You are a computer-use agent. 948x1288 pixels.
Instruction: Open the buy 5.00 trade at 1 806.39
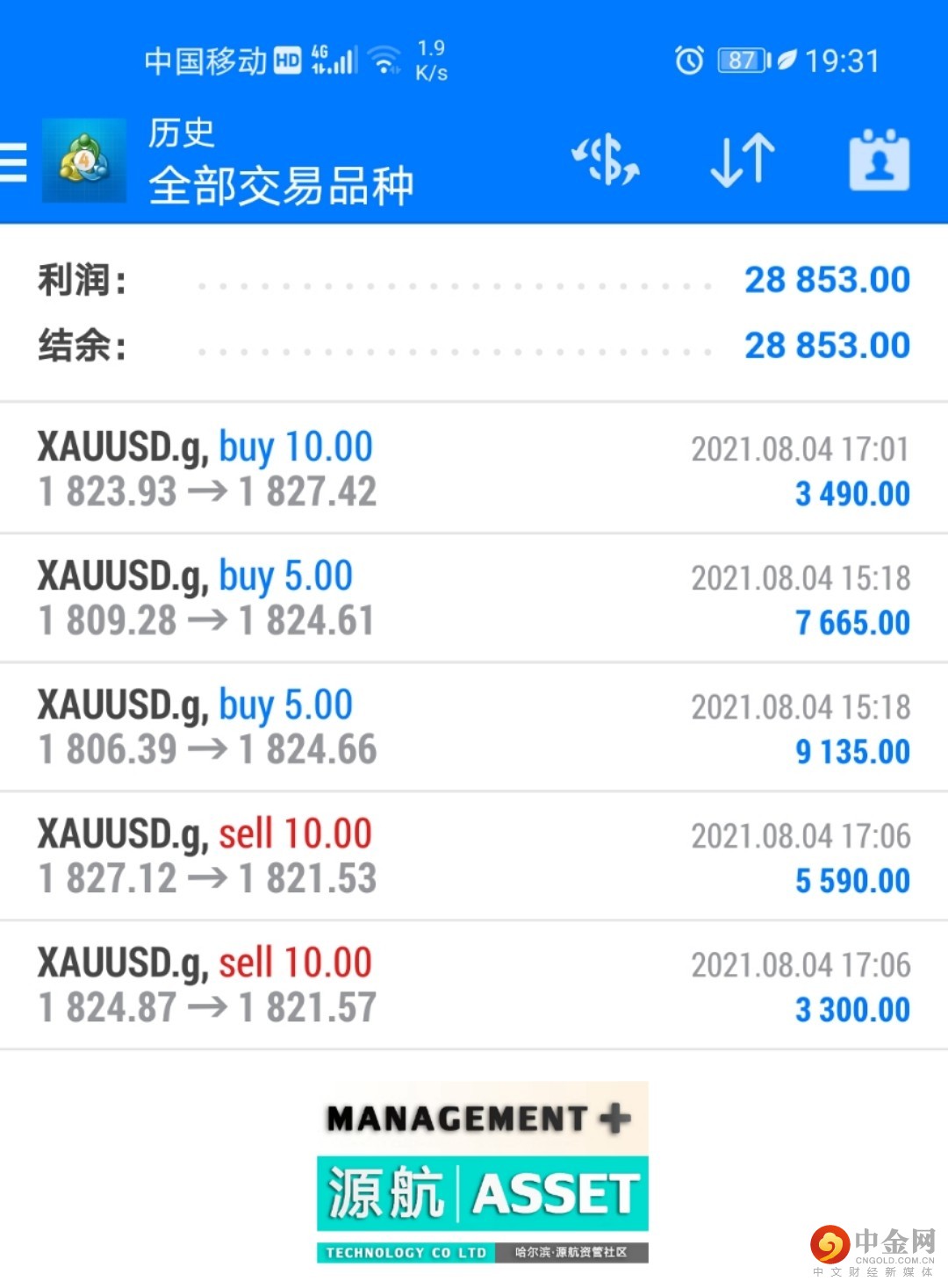tap(474, 727)
